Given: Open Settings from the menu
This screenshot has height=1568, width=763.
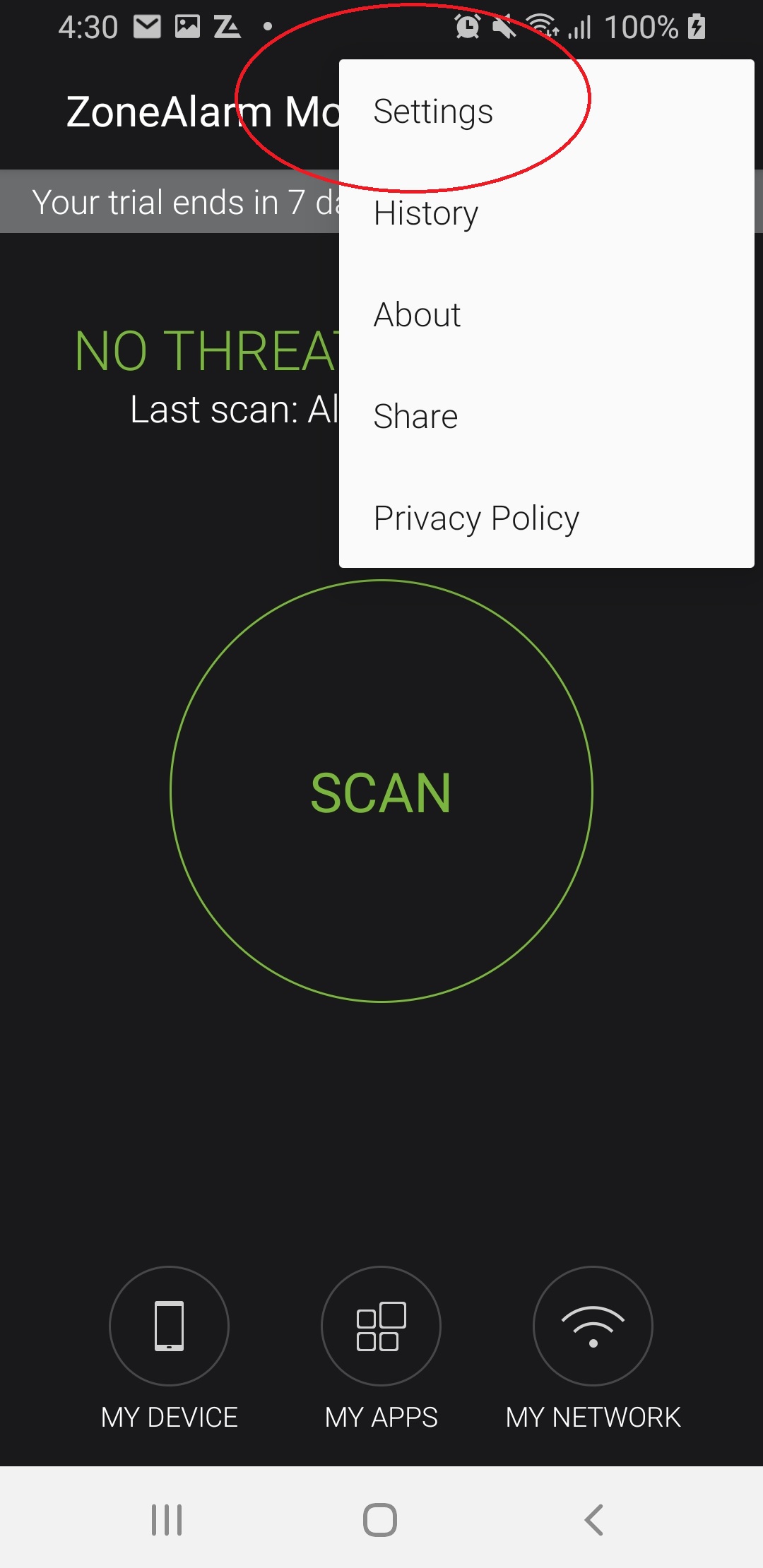Looking at the screenshot, I should tap(432, 111).
